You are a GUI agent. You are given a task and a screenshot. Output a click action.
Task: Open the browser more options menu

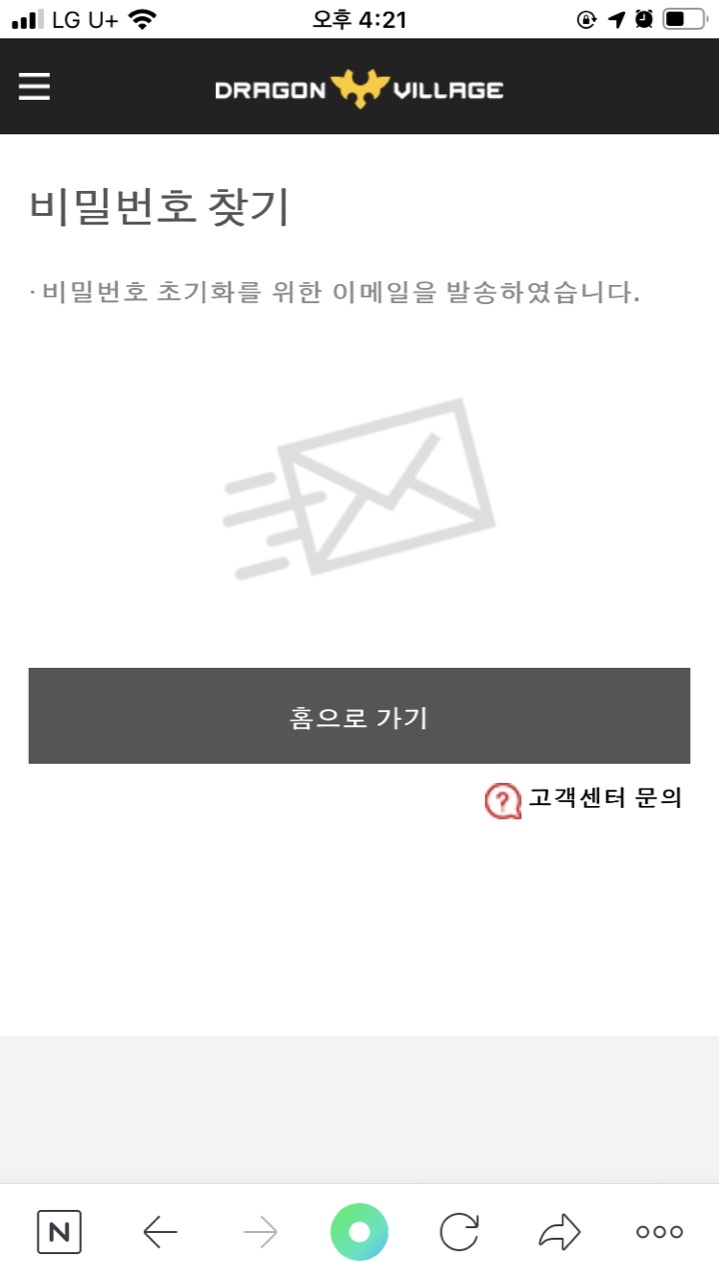[659, 1232]
